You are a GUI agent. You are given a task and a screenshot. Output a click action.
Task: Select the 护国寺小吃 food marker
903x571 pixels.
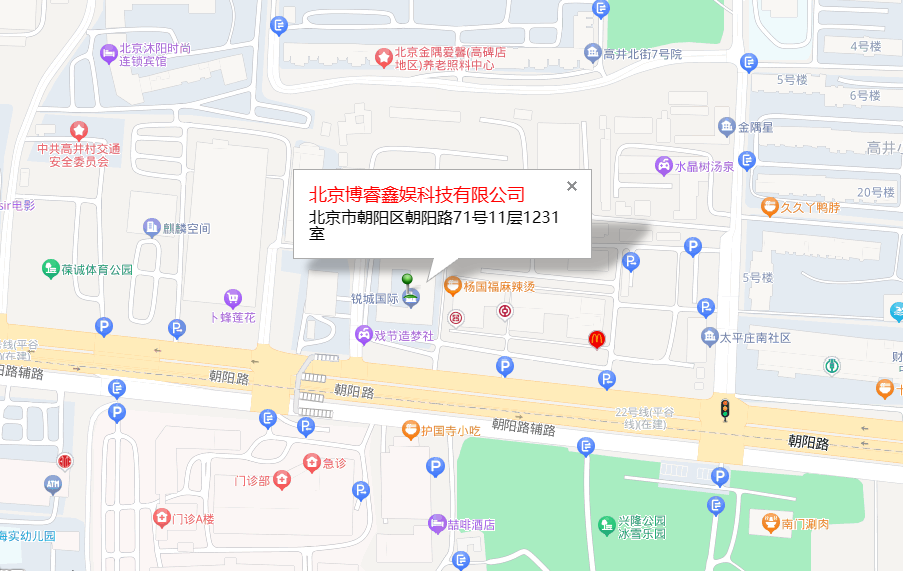click(410, 430)
